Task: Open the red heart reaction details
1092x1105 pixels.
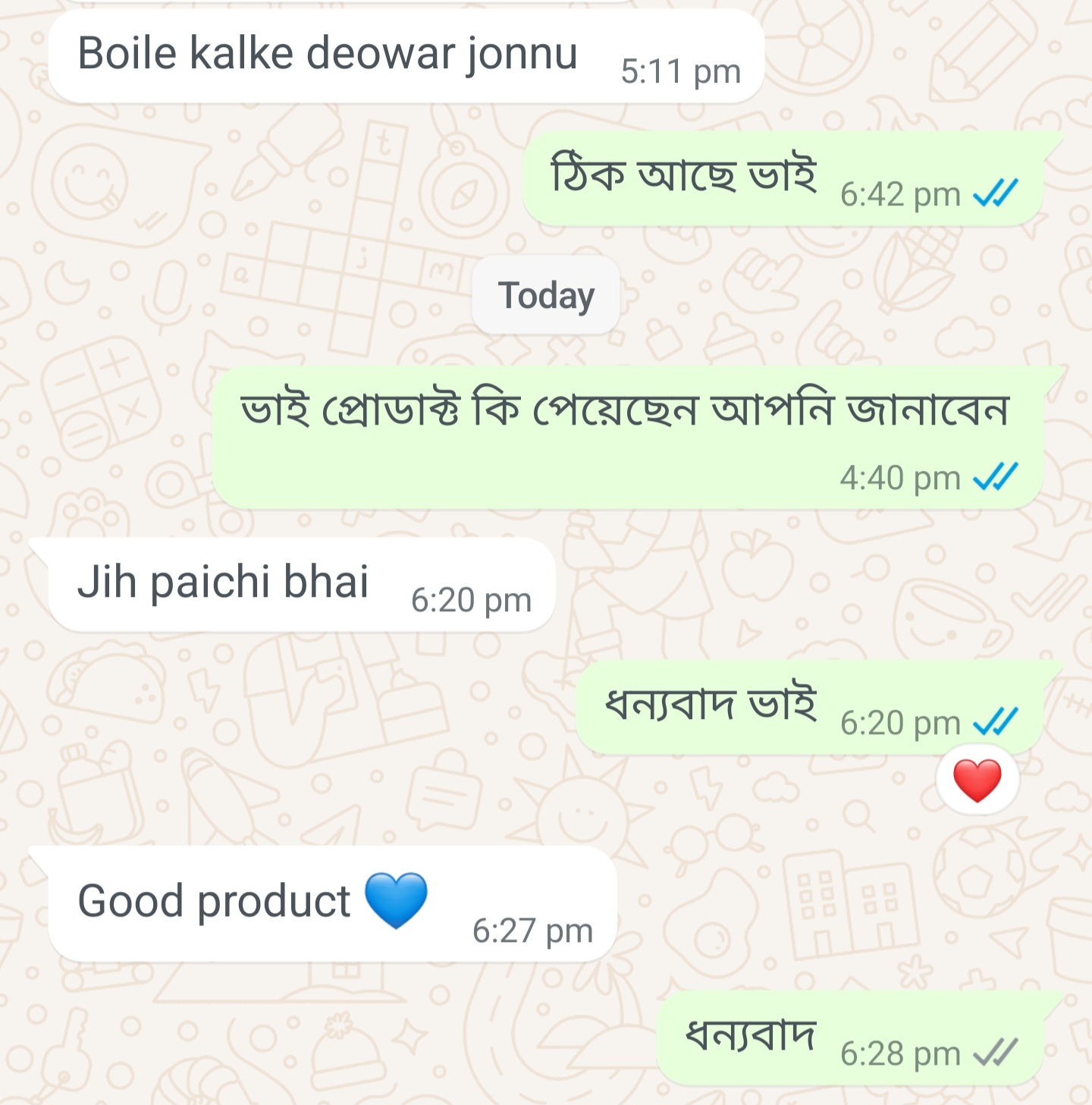Action: tap(977, 780)
